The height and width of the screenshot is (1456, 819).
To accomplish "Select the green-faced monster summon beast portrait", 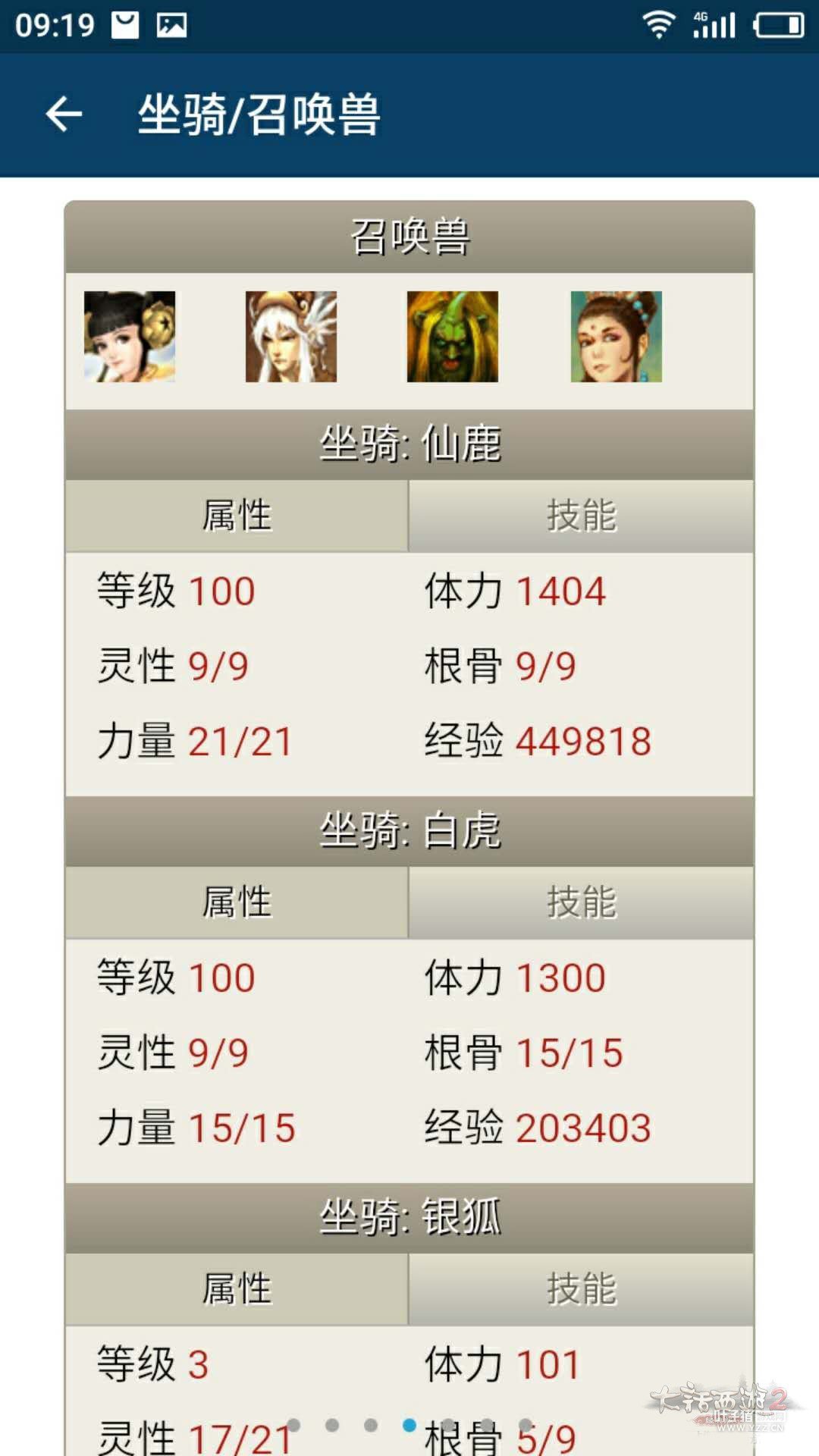I will (x=453, y=337).
